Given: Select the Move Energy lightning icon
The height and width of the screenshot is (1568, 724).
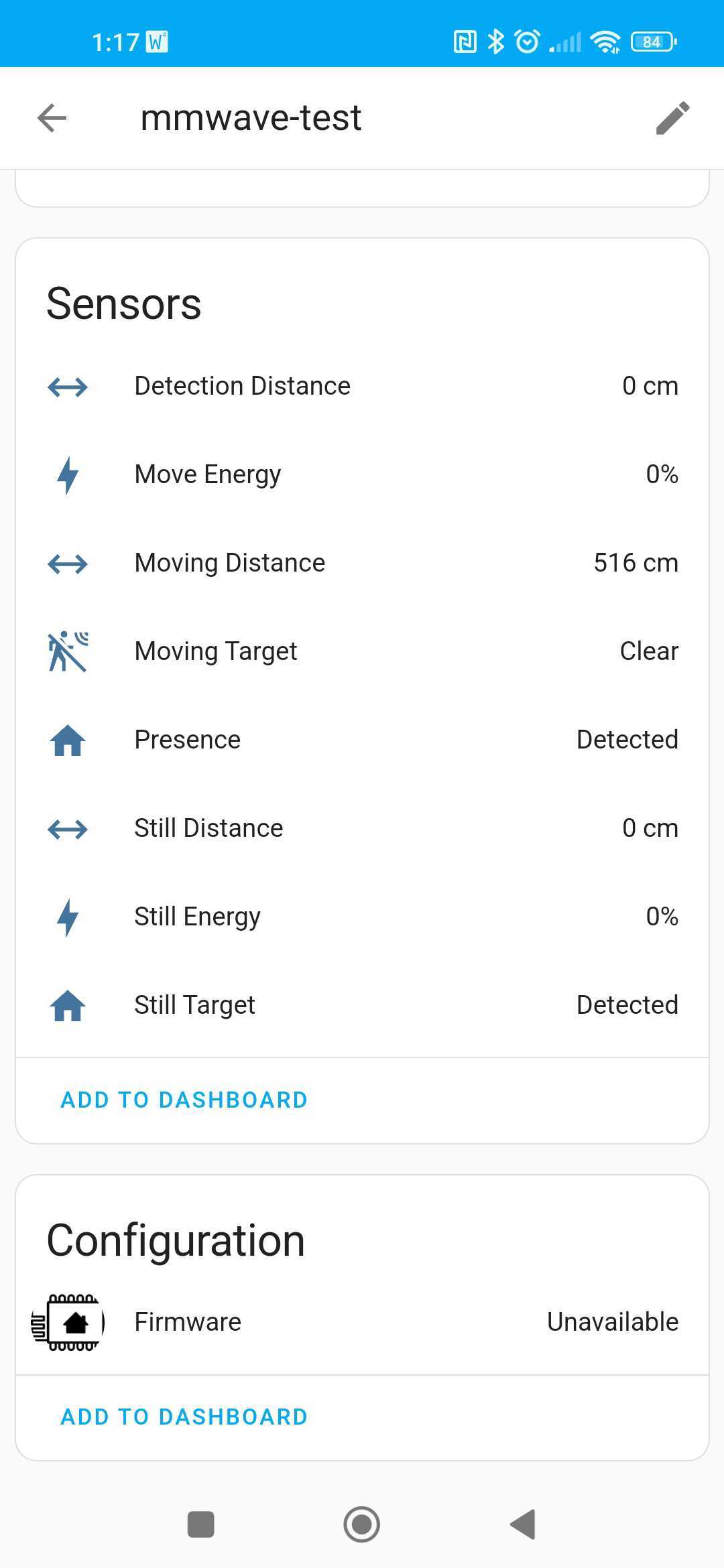Looking at the screenshot, I should pyautogui.click(x=67, y=474).
